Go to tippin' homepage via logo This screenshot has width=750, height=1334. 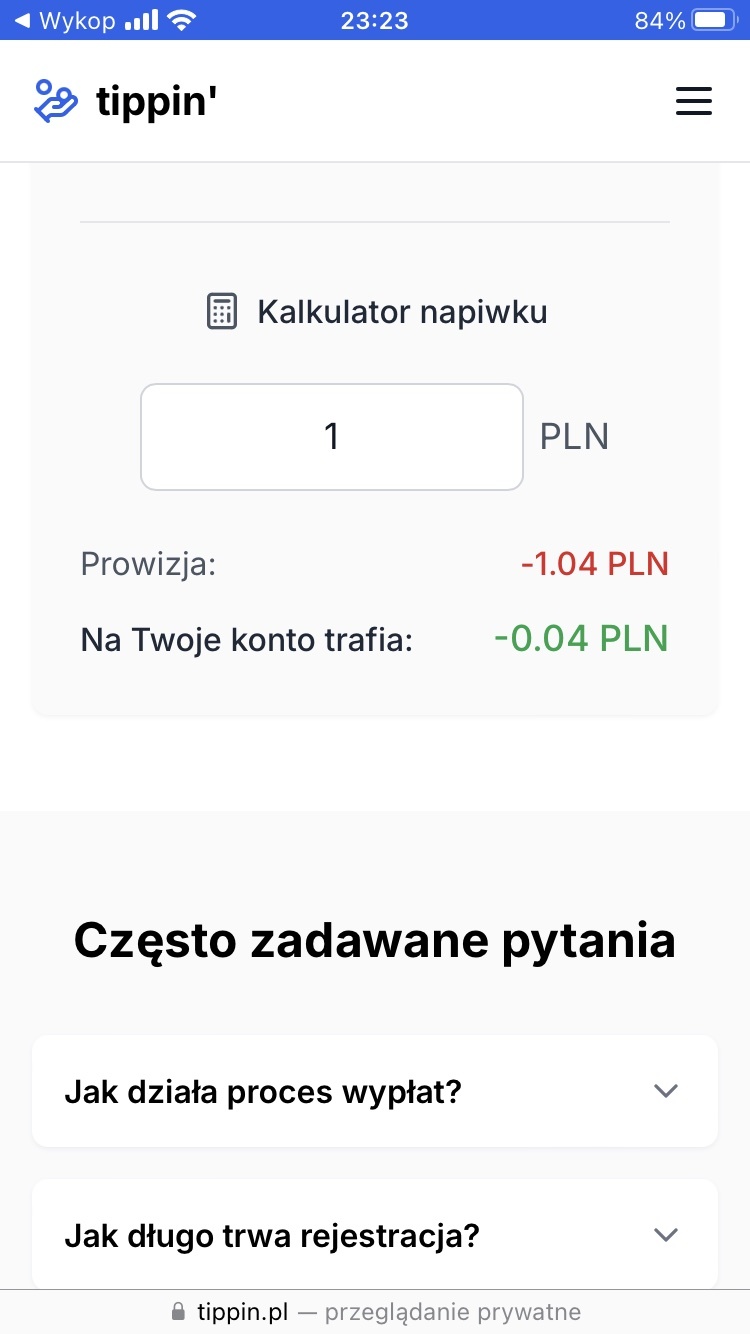click(x=125, y=101)
